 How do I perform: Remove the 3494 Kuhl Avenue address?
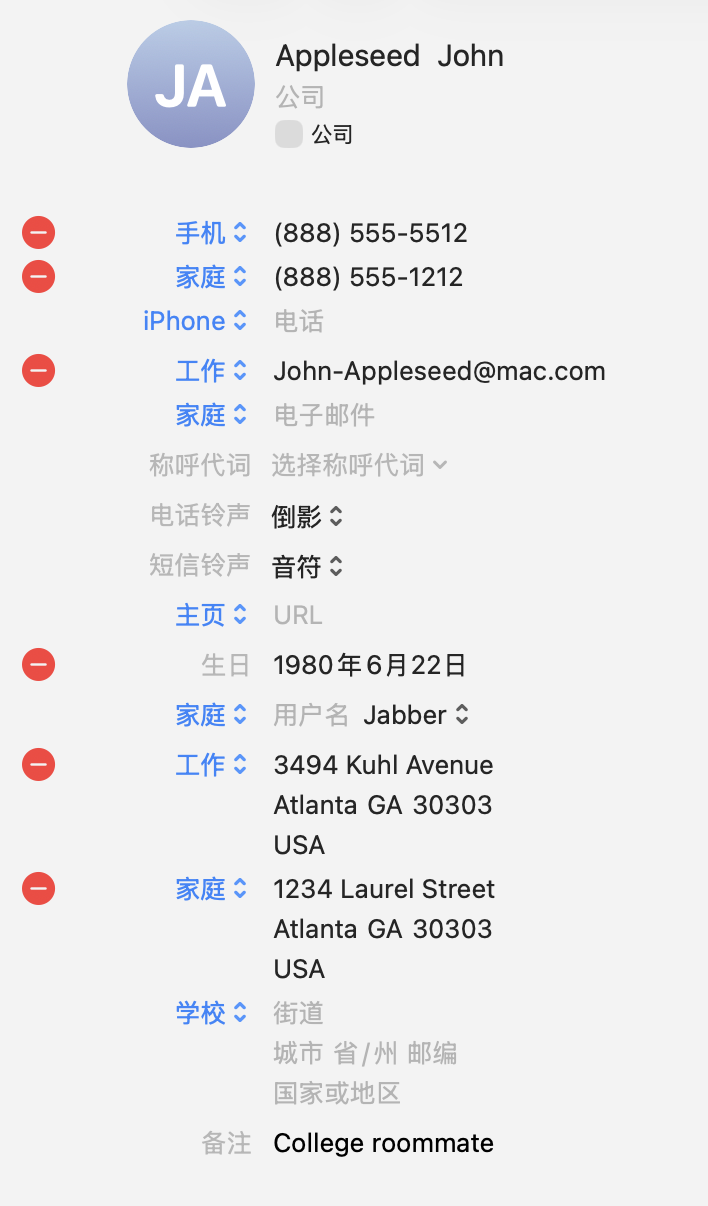pos(39,765)
